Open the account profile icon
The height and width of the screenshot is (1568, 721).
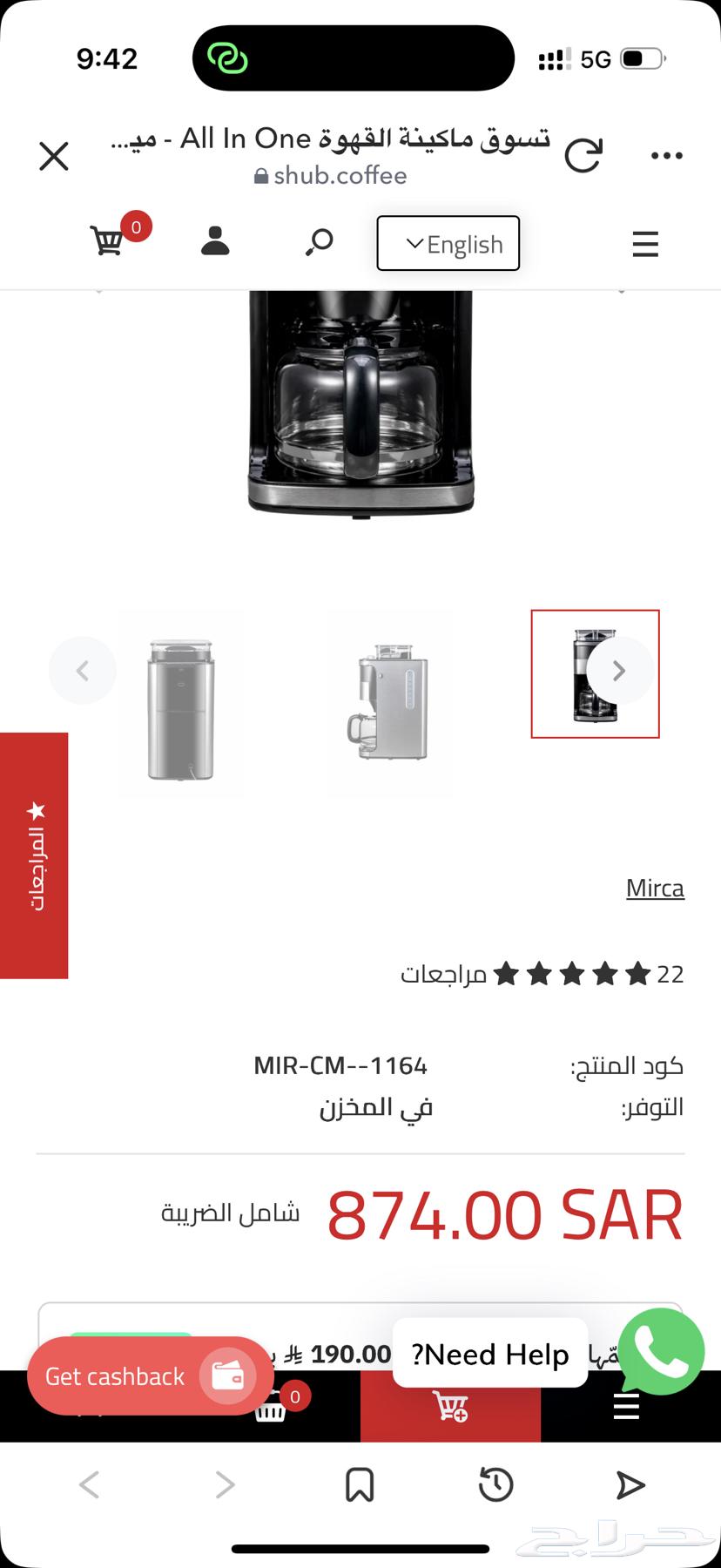point(214,242)
